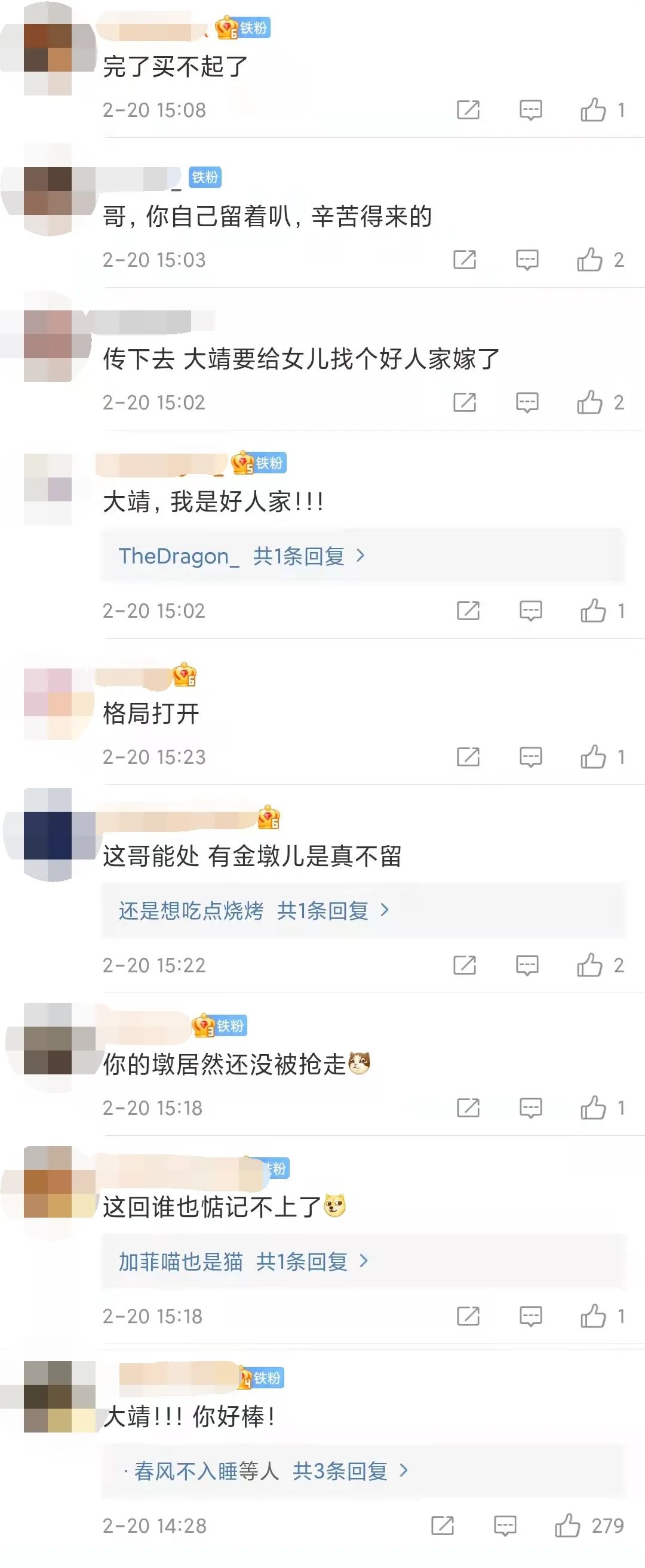Reply to the comment '你的墩居然还没被抢走'
The width and height of the screenshot is (645, 1568).
530,1108
